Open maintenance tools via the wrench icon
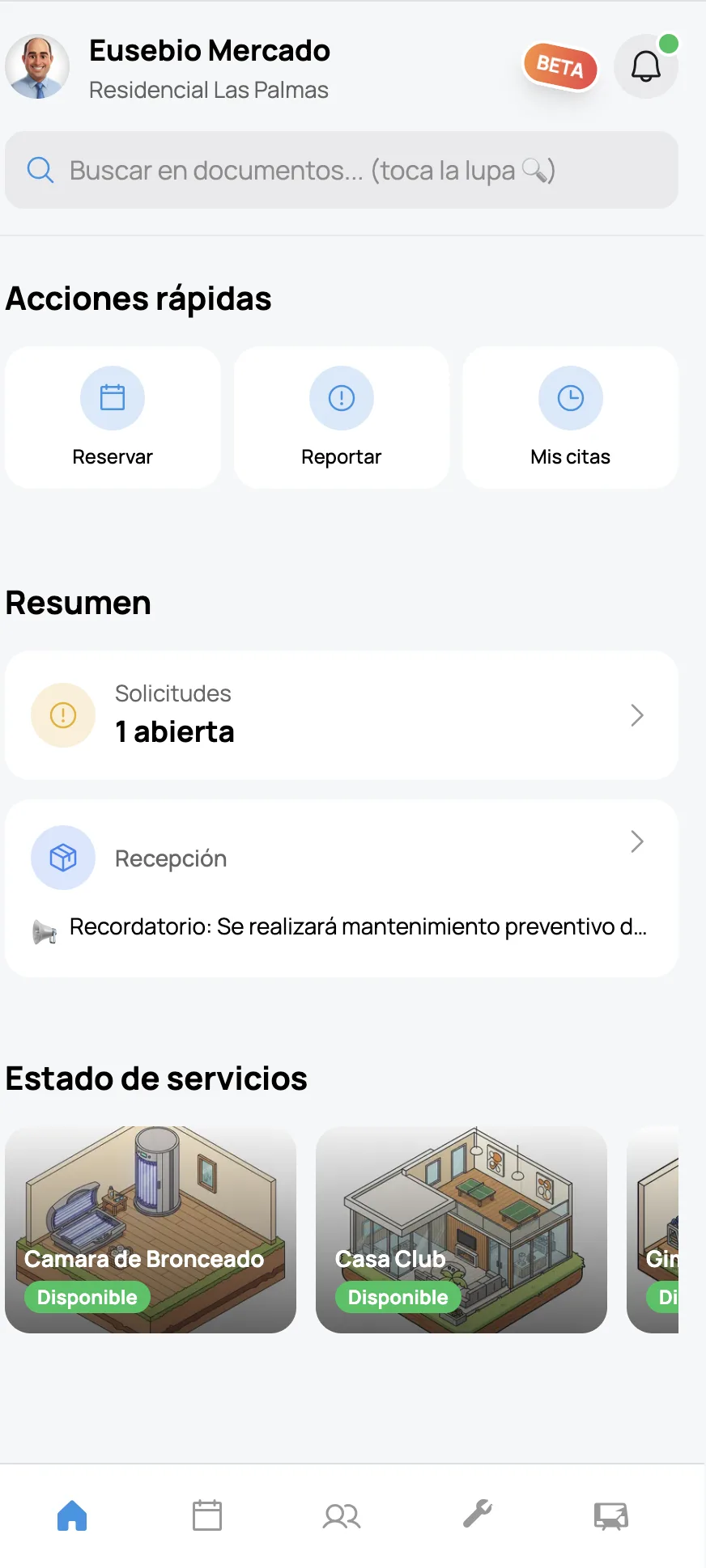Screen dimensions: 706x1568 click(476, 1515)
